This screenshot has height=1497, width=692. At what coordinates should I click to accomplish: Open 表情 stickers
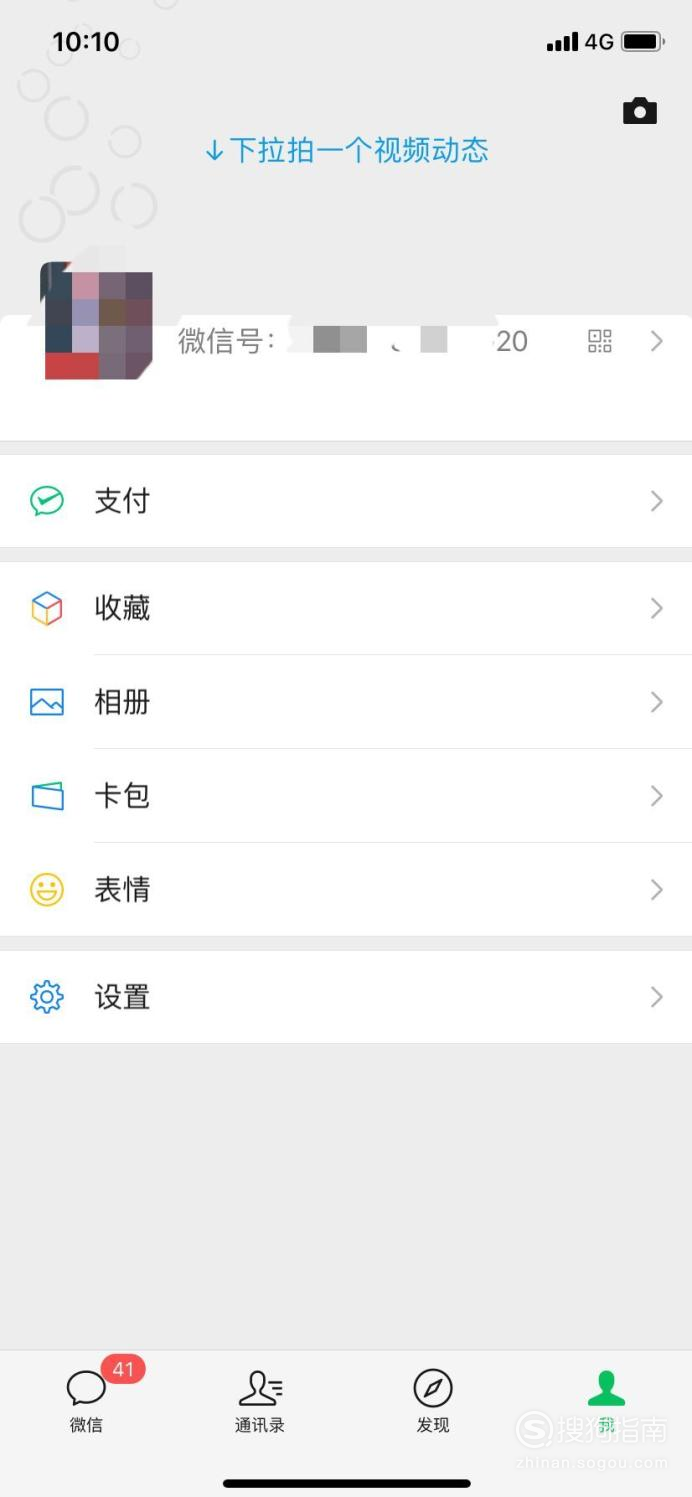point(346,890)
